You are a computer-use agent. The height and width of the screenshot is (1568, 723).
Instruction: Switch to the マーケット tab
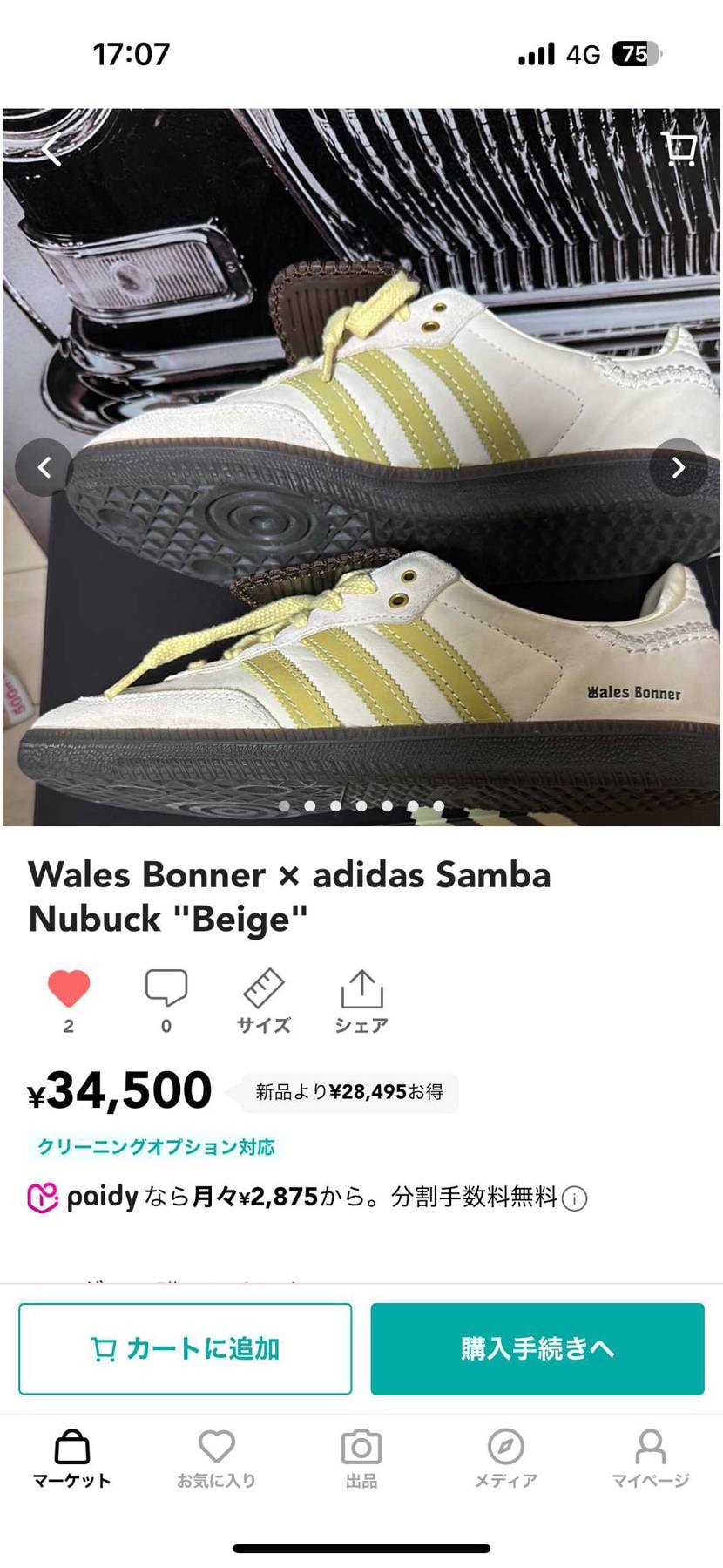coord(72,1458)
